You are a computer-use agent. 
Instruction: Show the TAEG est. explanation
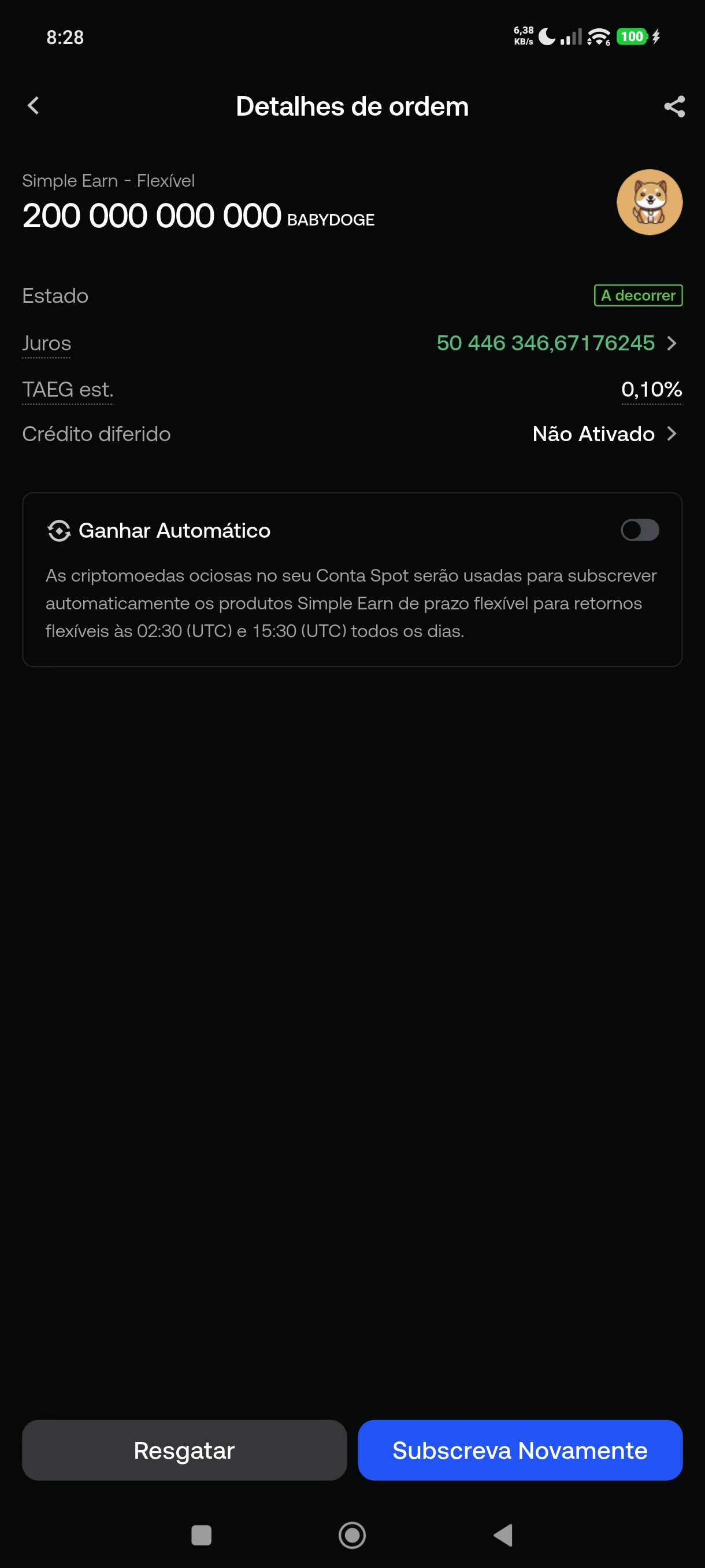pos(68,390)
